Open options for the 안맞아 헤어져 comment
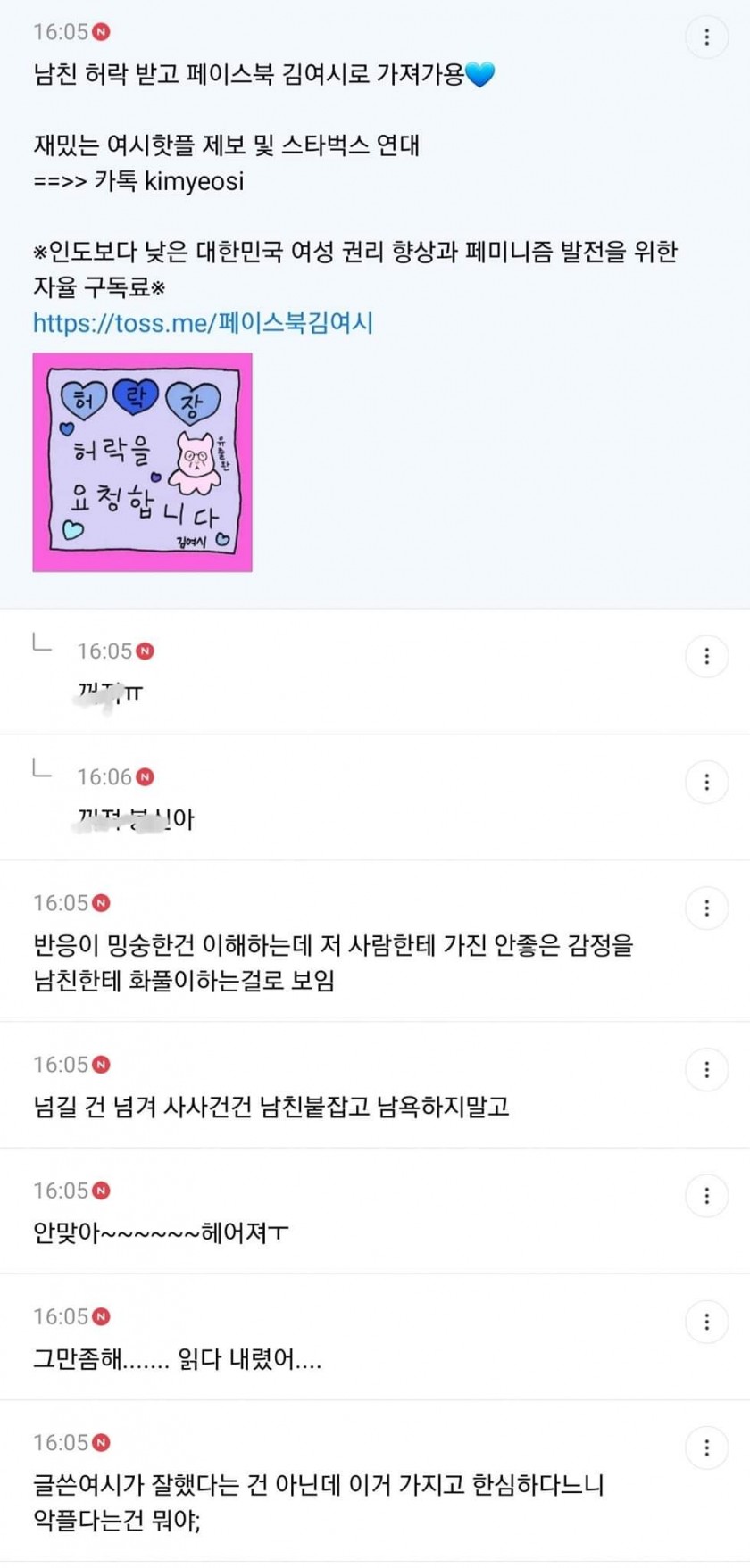 (x=706, y=1196)
